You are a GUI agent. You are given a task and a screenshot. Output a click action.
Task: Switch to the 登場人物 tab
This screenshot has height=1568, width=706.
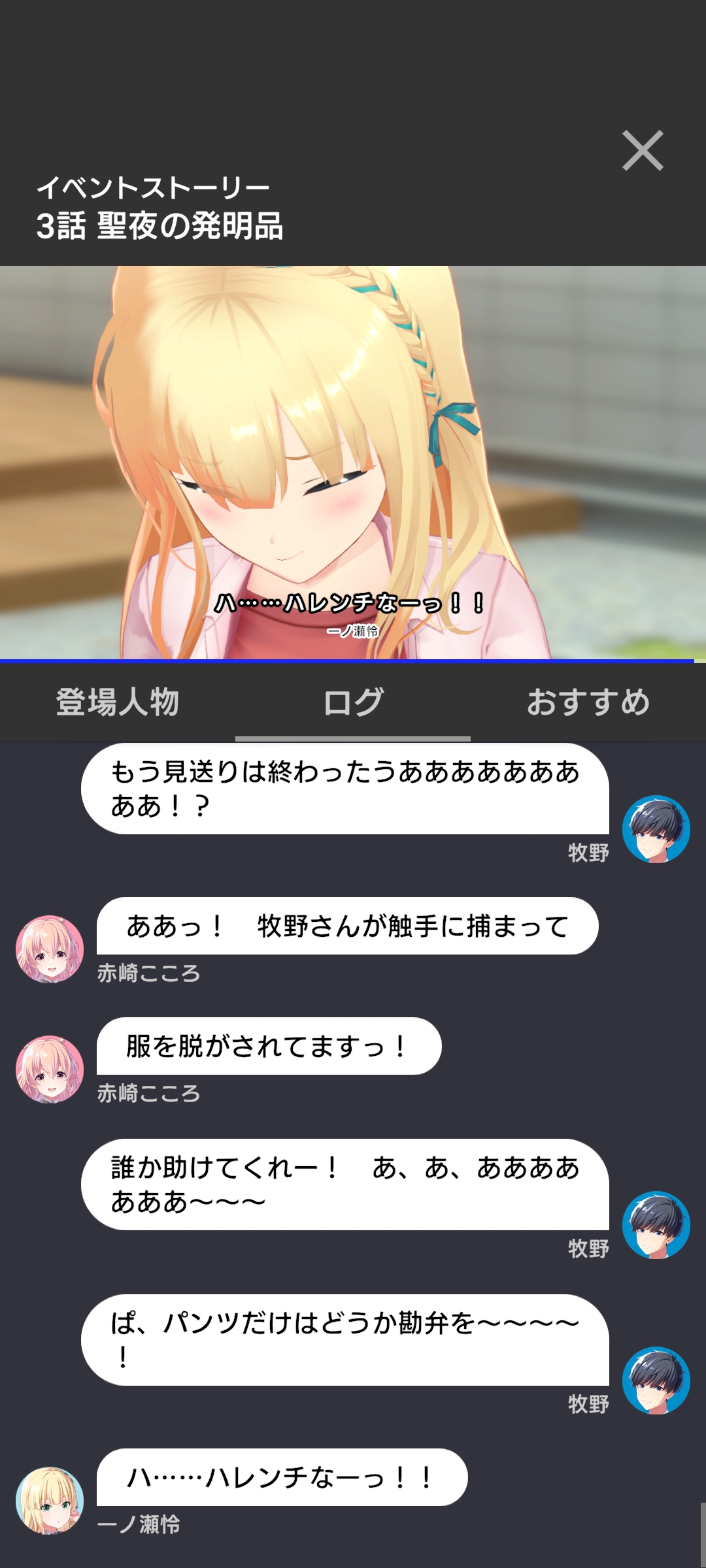coord(118,702)
